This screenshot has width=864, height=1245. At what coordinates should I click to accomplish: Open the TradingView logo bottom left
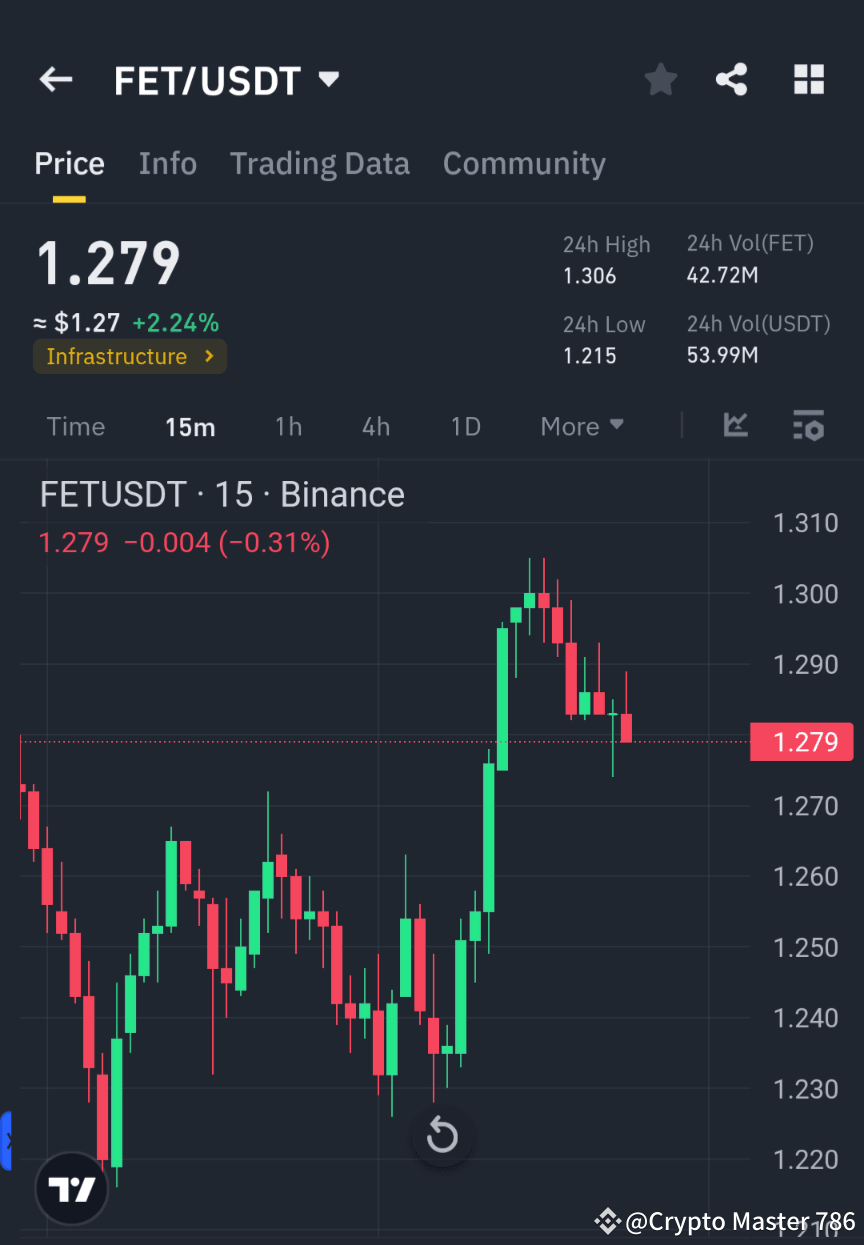(x=70, y=1188)
